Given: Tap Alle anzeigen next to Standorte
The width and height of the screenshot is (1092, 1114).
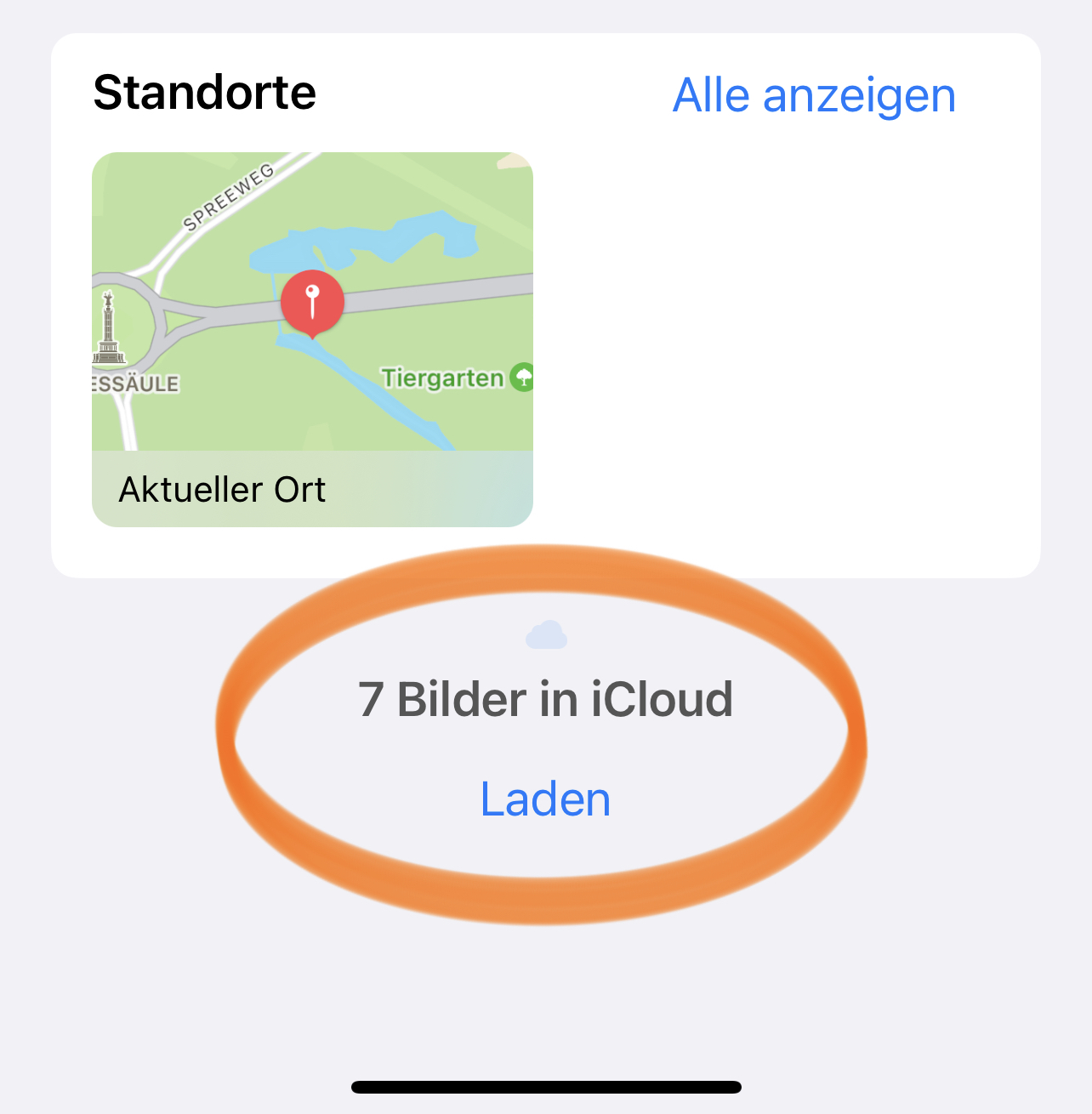Looking at the screenshot, I should [x=814, y=95].
